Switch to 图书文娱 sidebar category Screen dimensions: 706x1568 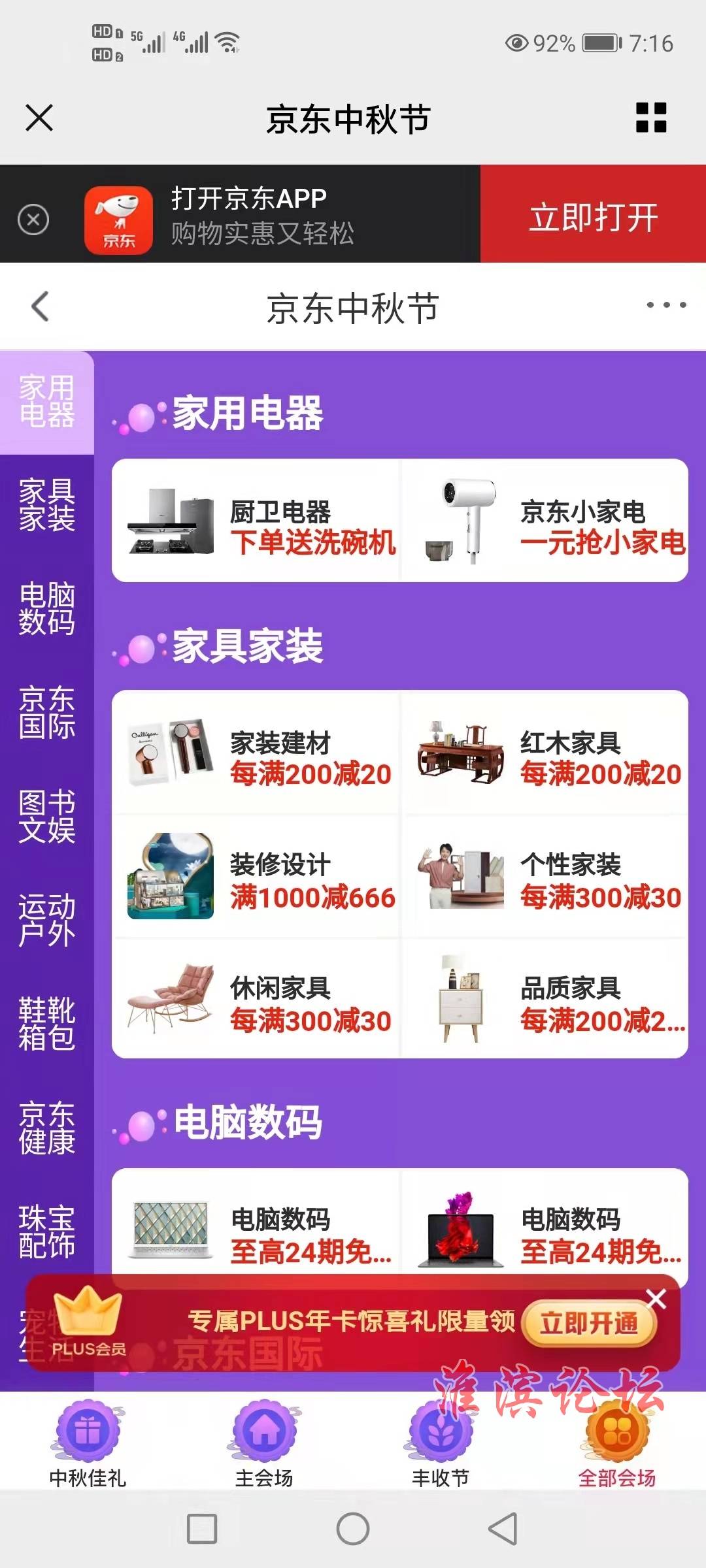coord(46,817)
